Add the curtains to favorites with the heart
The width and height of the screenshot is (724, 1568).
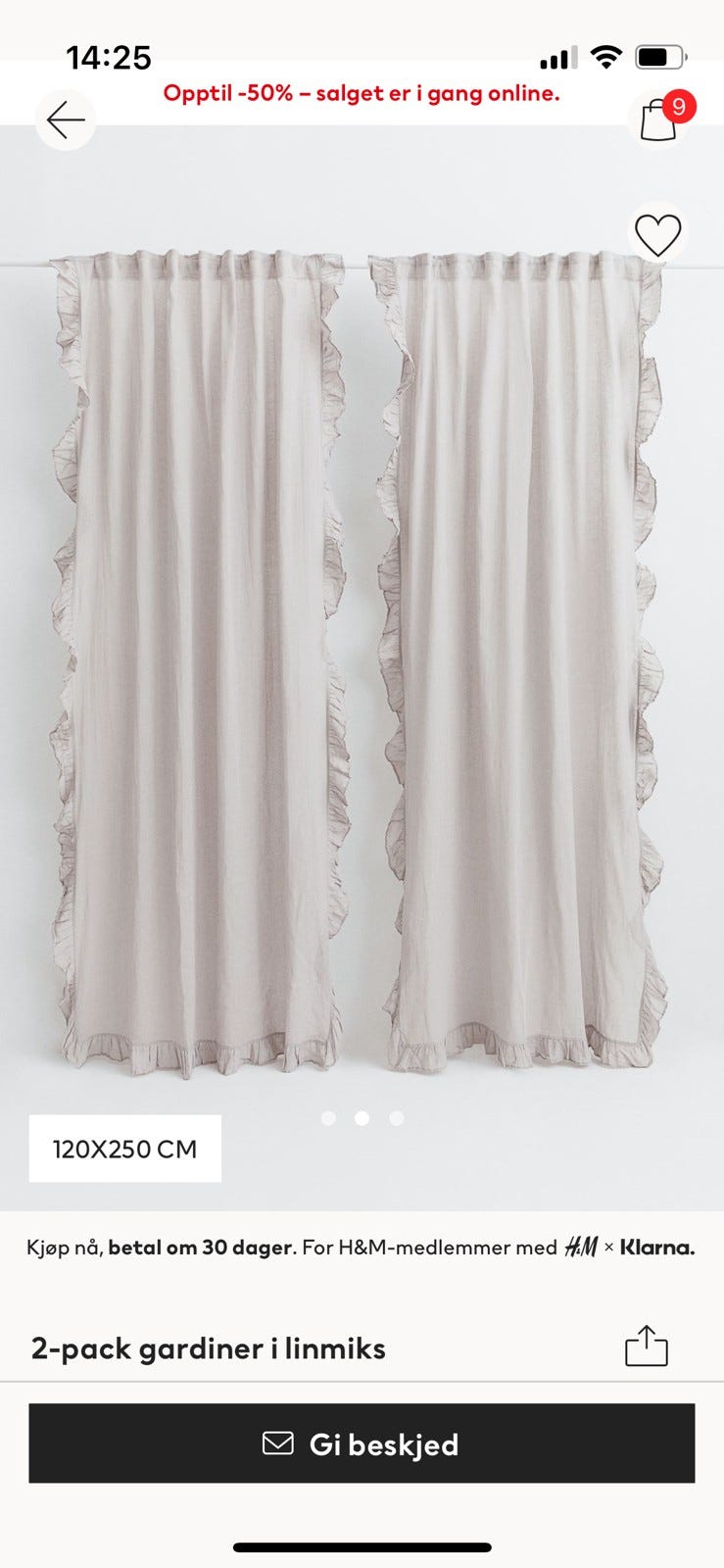[x=657, y=236]
